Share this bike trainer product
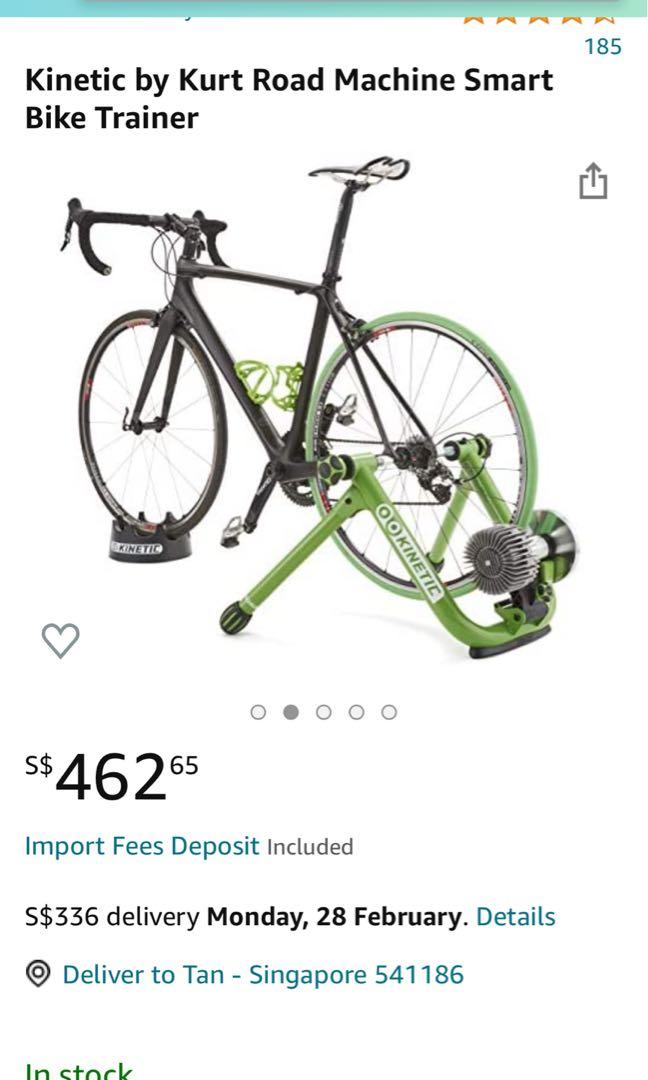This screenshot has height=1080, width=648. (x=593, y=181)
